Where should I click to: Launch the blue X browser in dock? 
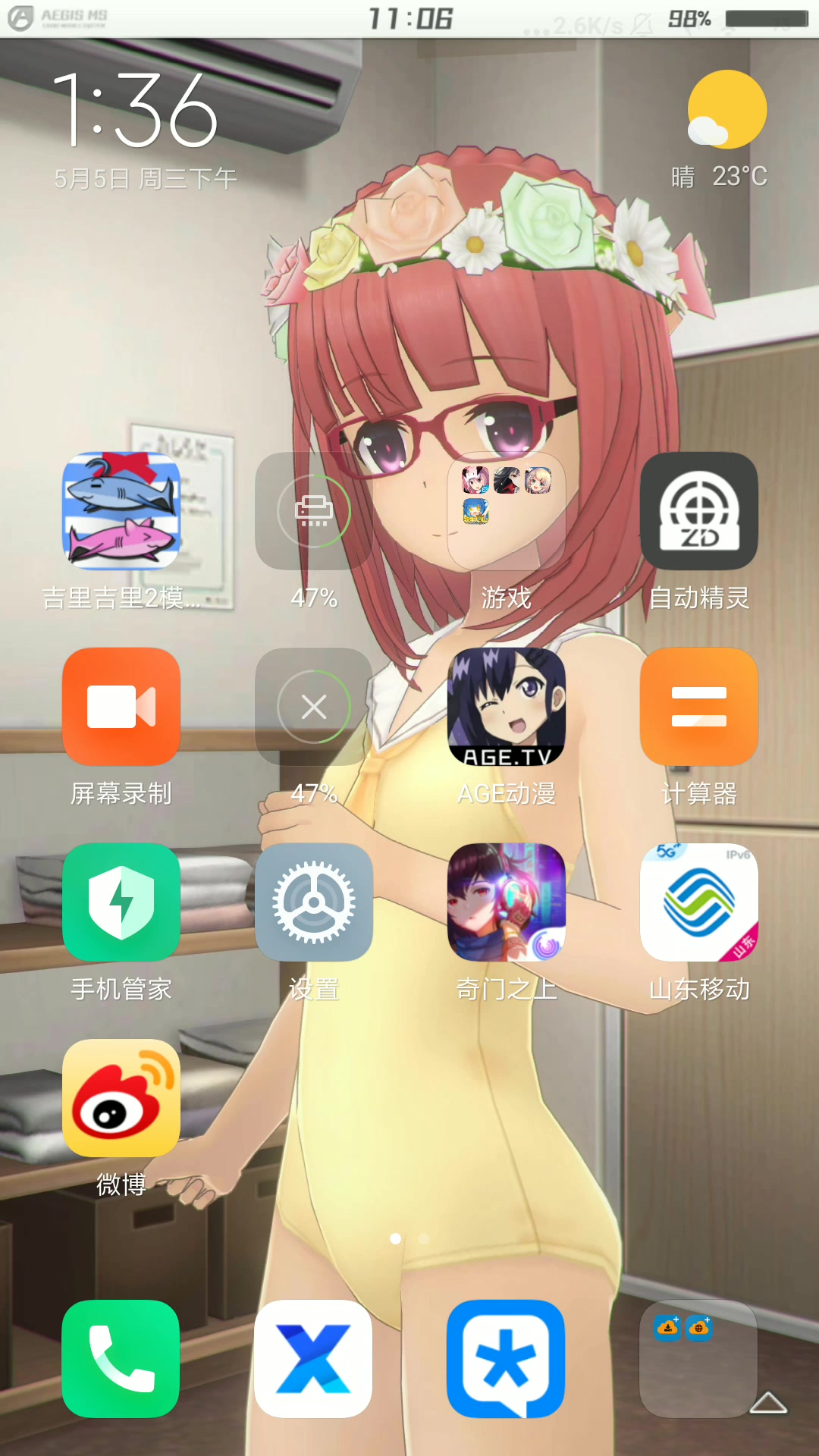tap(314, 1359)
